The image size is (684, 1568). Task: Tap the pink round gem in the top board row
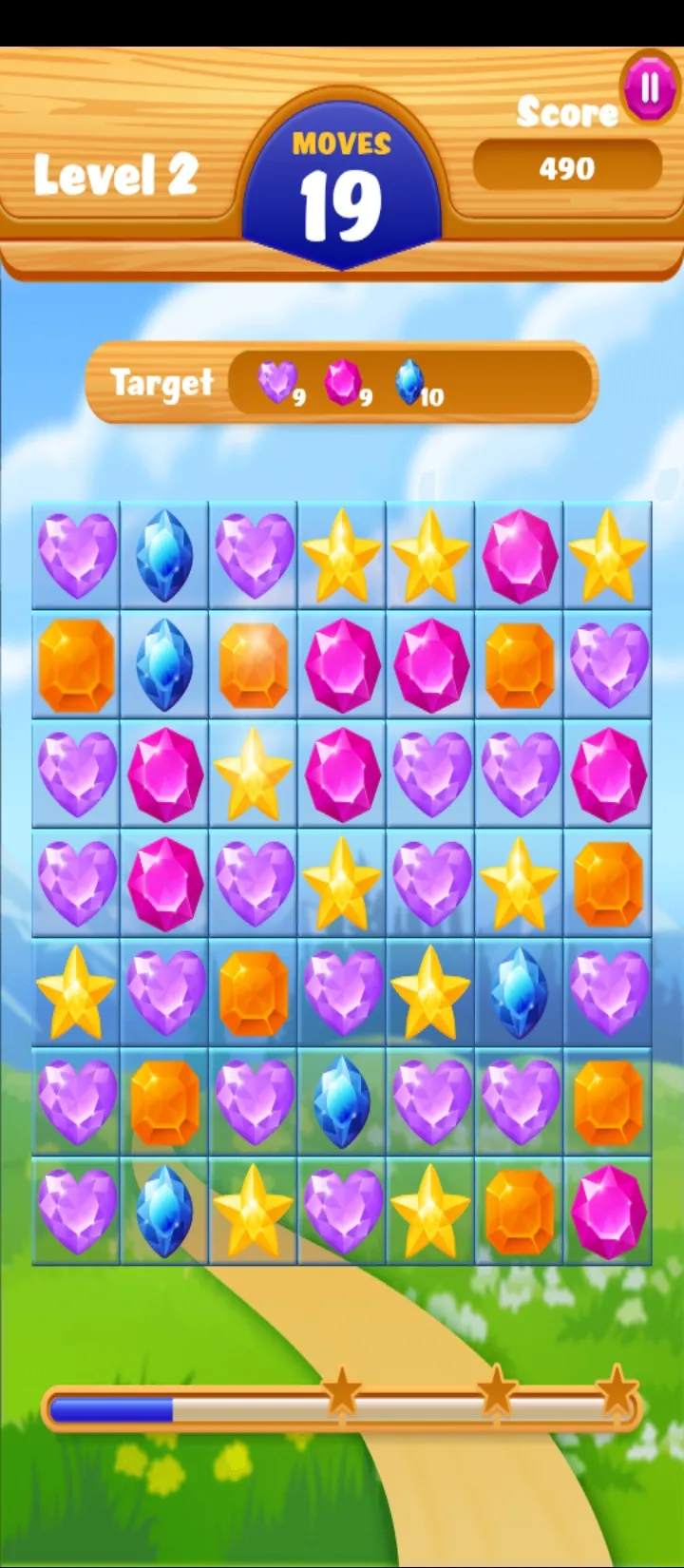tap(519, 554)
